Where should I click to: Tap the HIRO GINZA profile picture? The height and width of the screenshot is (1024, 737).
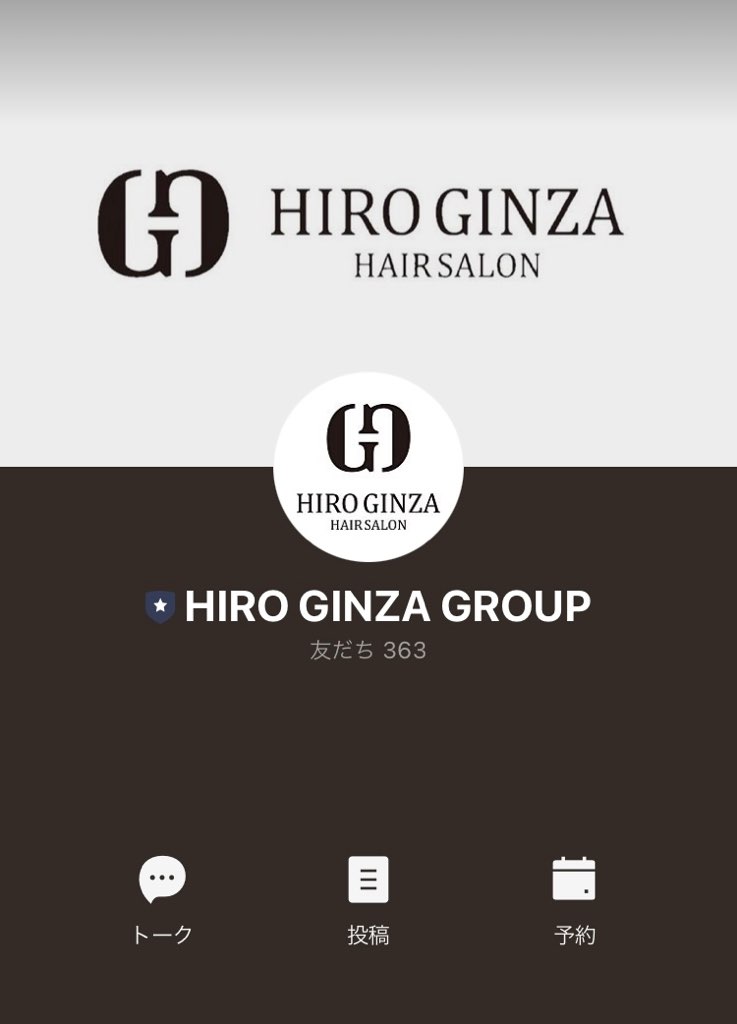pos(368,467)
